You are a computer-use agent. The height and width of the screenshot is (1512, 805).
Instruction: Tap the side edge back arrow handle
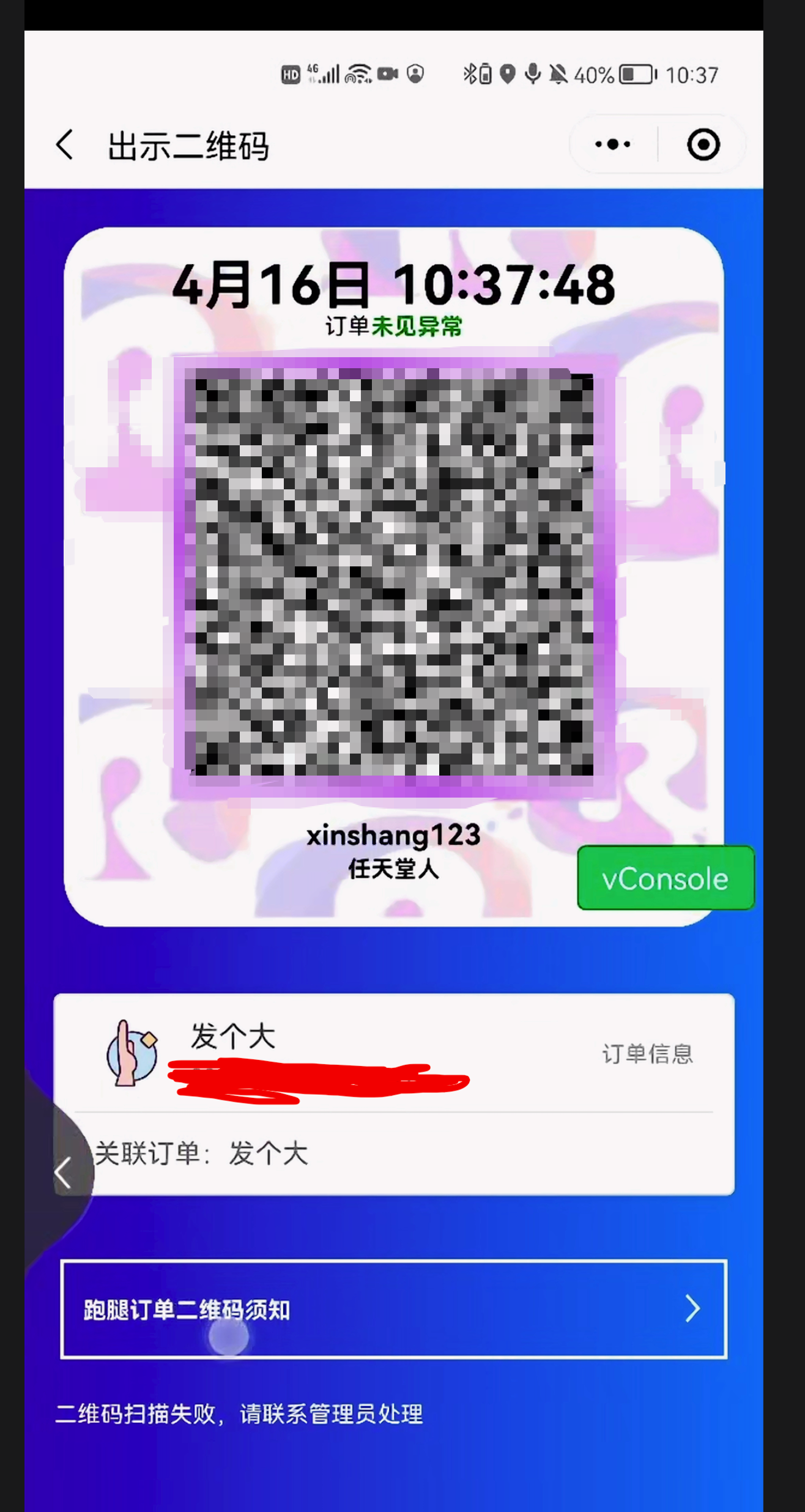[x=63, y=1173]
